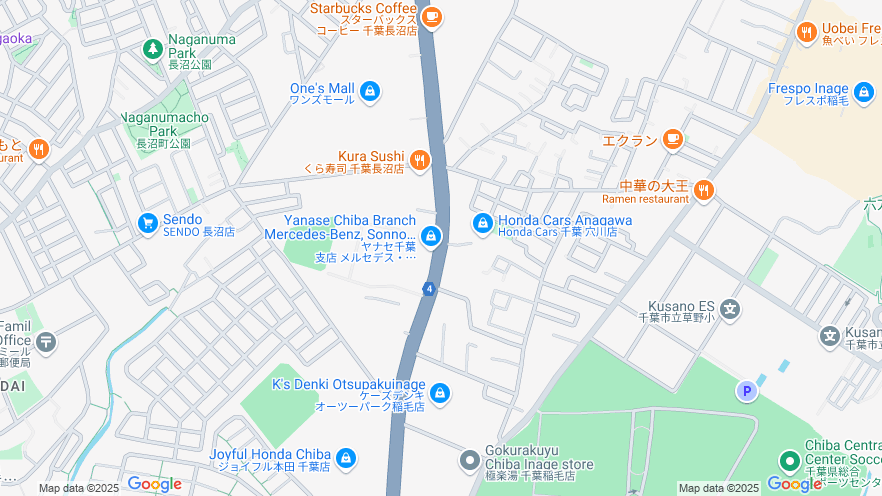
Task: Open the Uobei restaurant pin
Action: [806, 33]
